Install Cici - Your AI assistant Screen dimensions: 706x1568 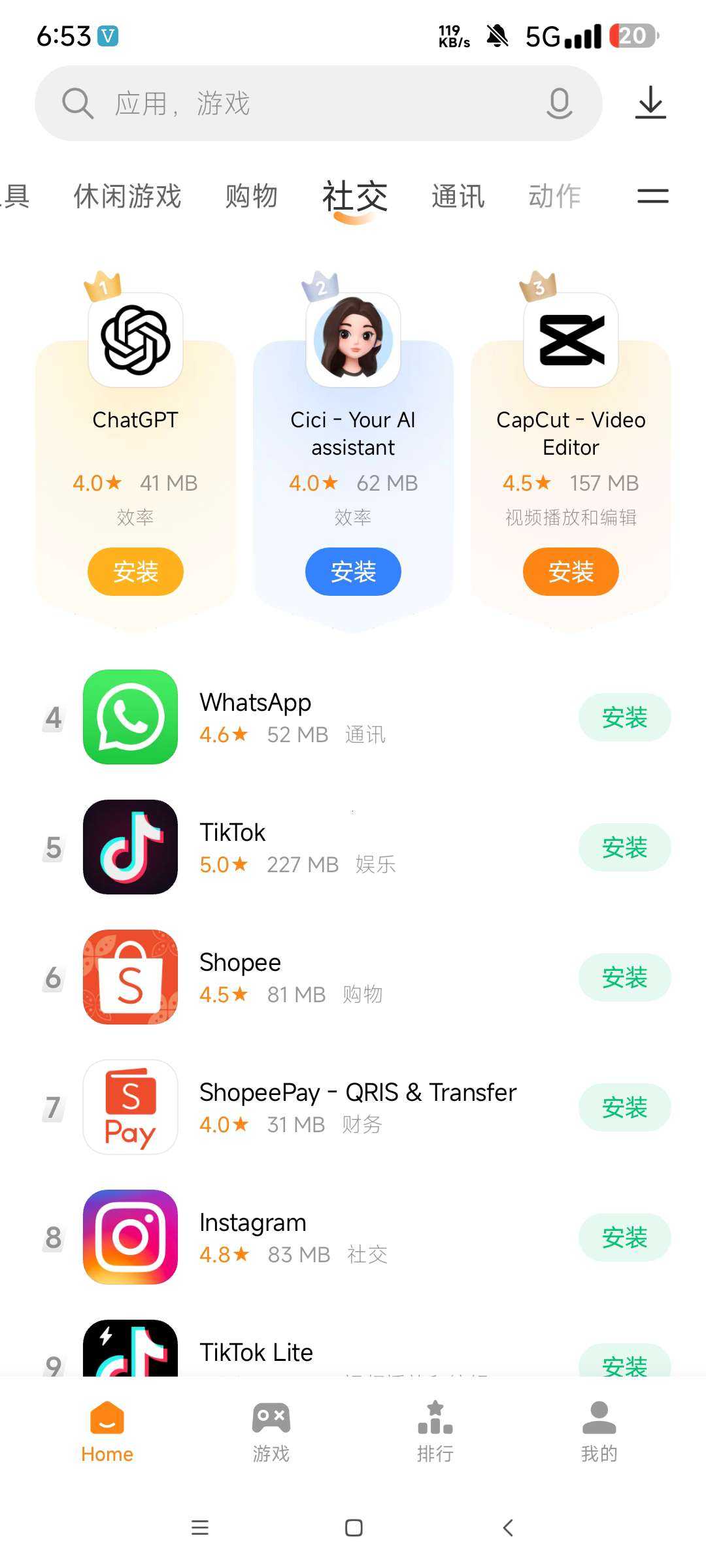[353, 572]
